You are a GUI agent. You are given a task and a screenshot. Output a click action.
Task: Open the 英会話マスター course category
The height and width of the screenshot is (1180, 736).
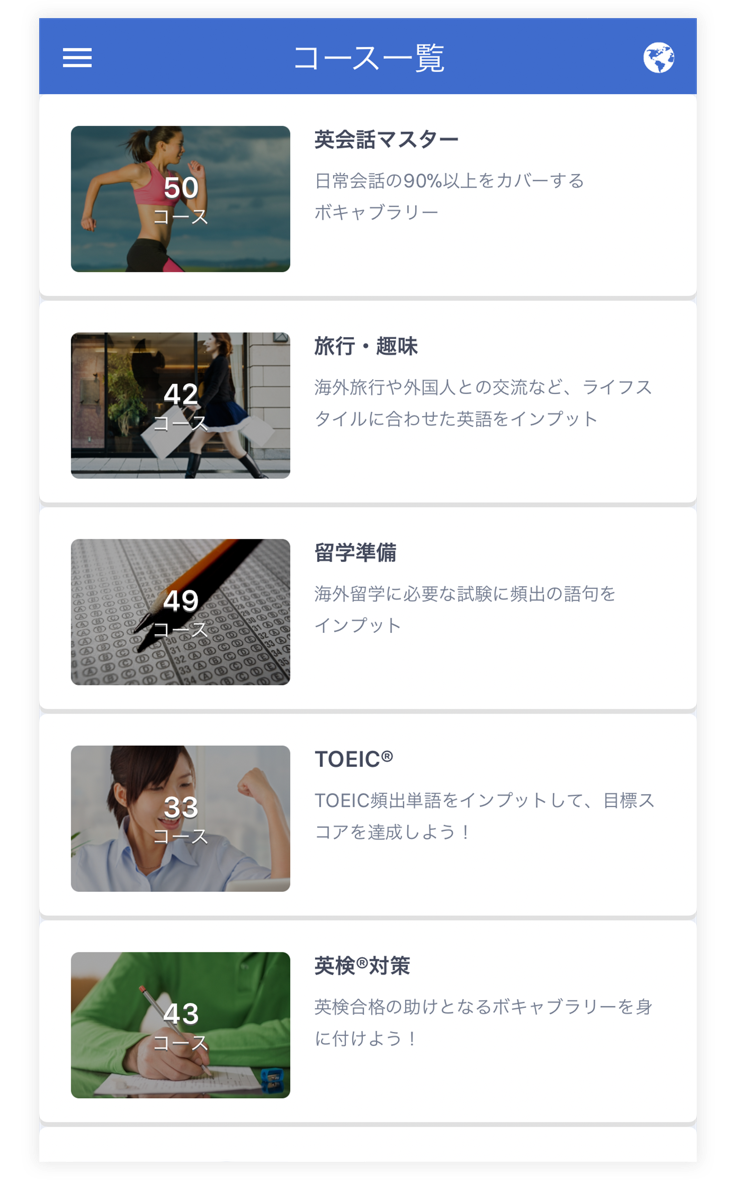368,197
